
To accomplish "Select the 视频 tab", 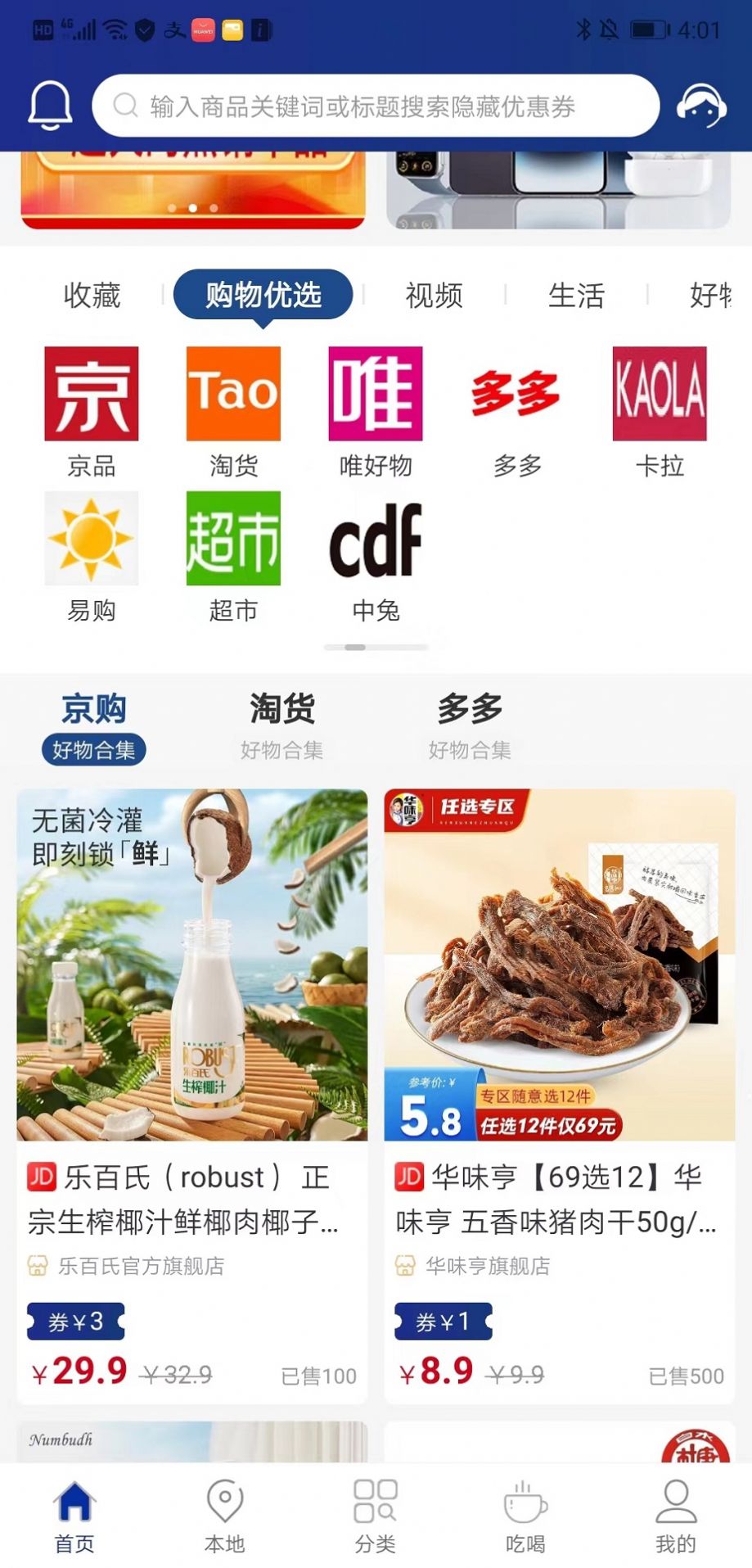I will click(434, 295).
